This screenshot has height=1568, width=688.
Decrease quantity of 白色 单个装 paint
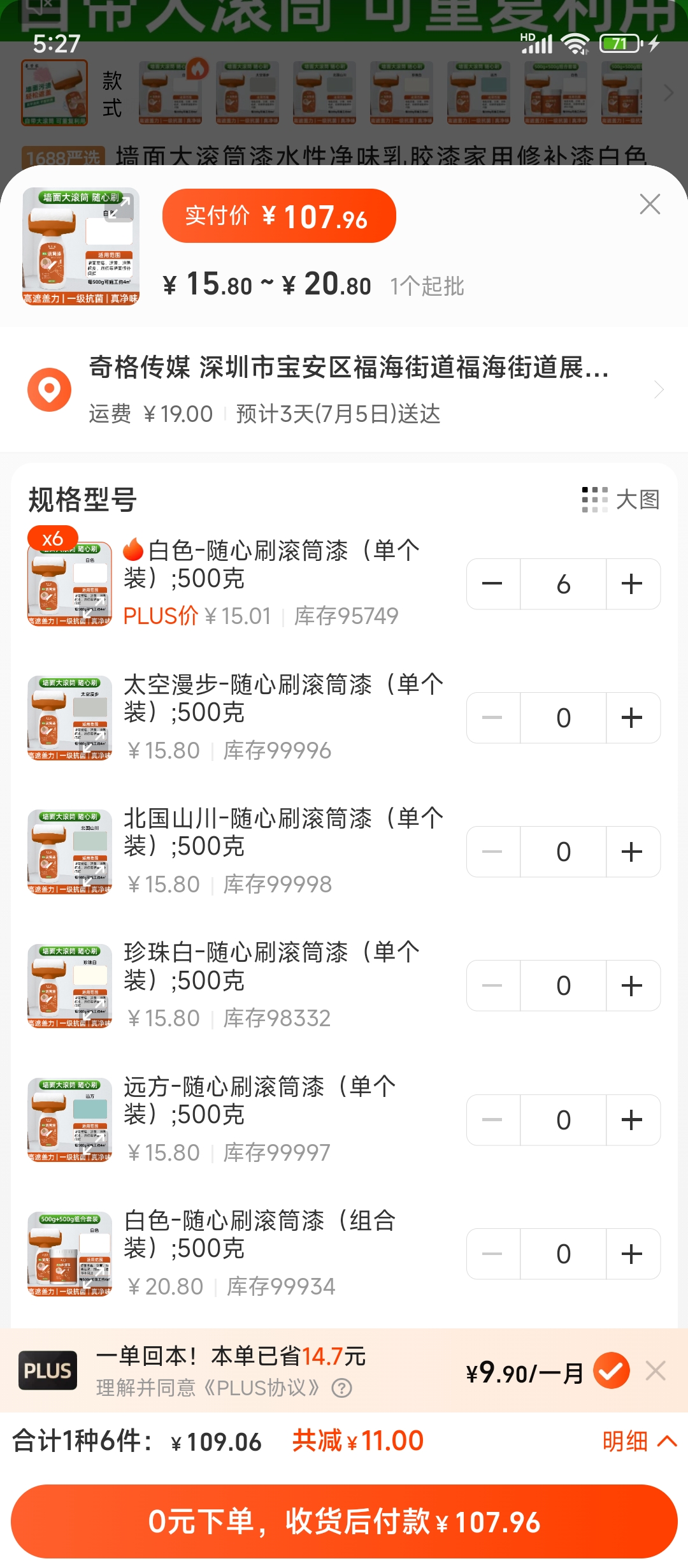click(x=492, y=584)
